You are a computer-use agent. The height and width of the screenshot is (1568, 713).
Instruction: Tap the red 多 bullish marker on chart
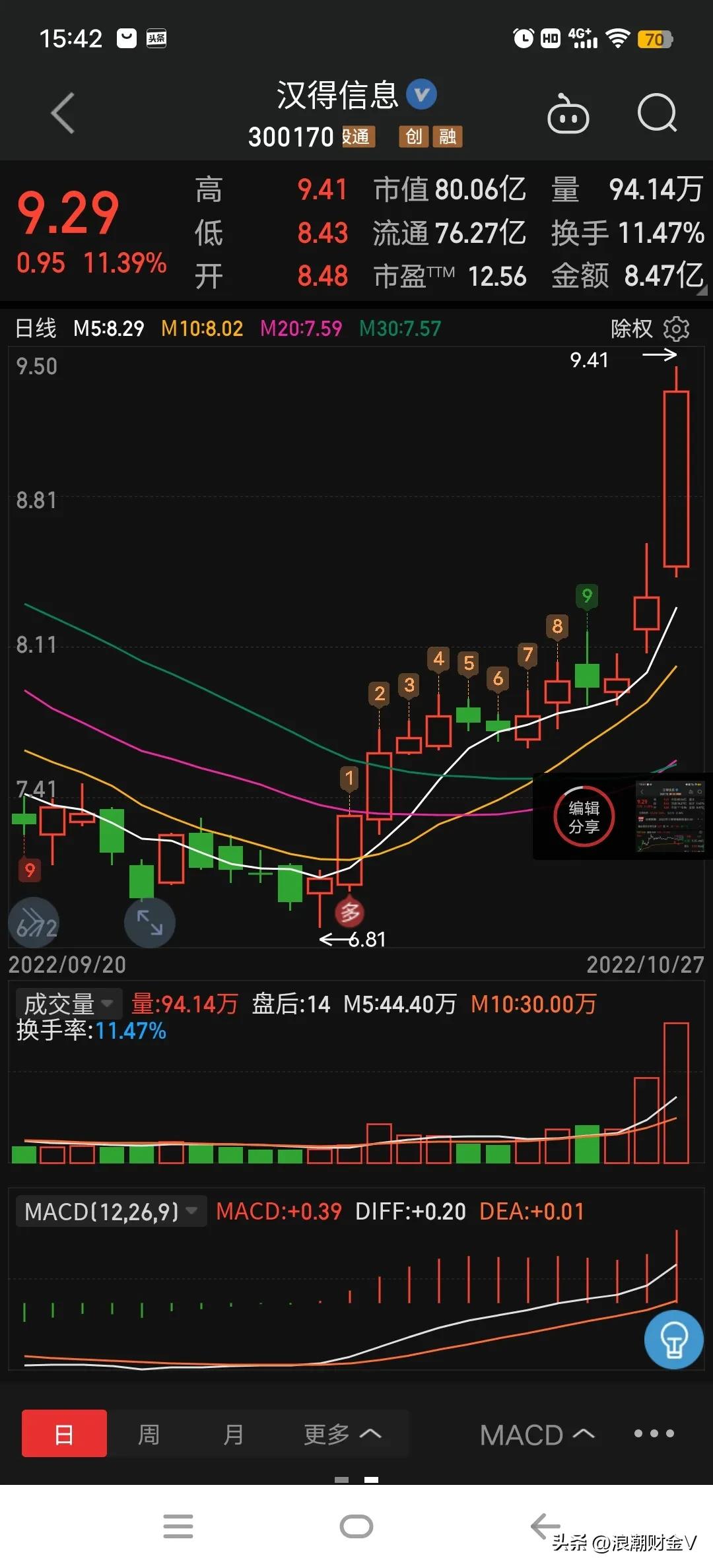[x=350, y=913]
